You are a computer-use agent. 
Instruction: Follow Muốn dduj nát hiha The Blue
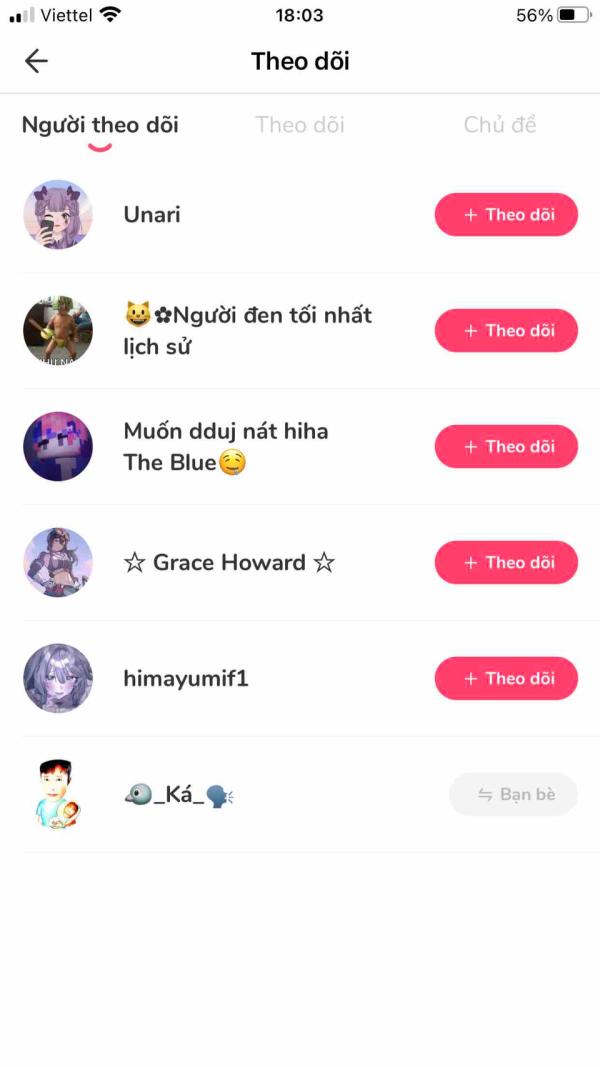[x=506, y=447]
